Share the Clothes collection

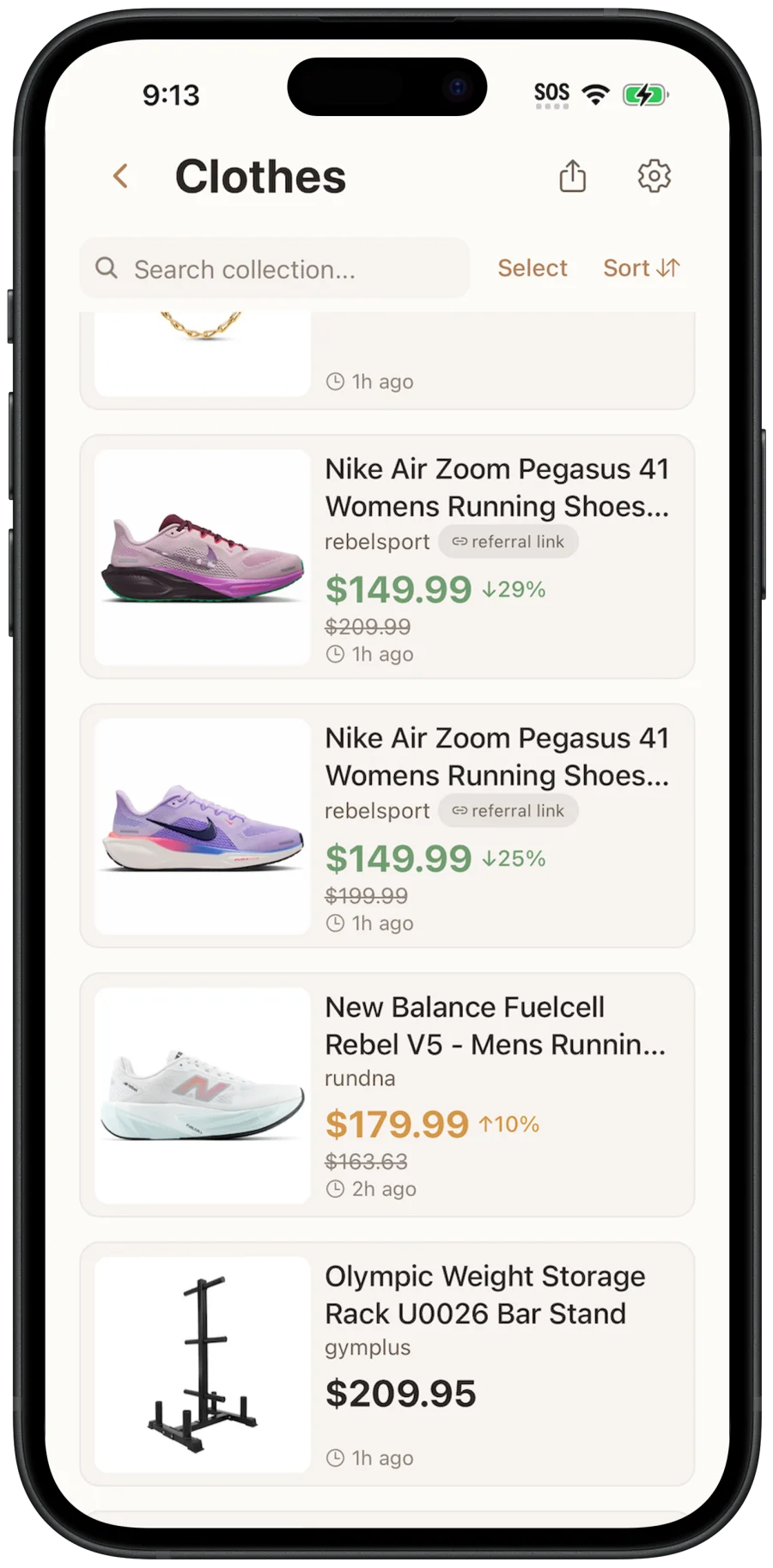573,177
